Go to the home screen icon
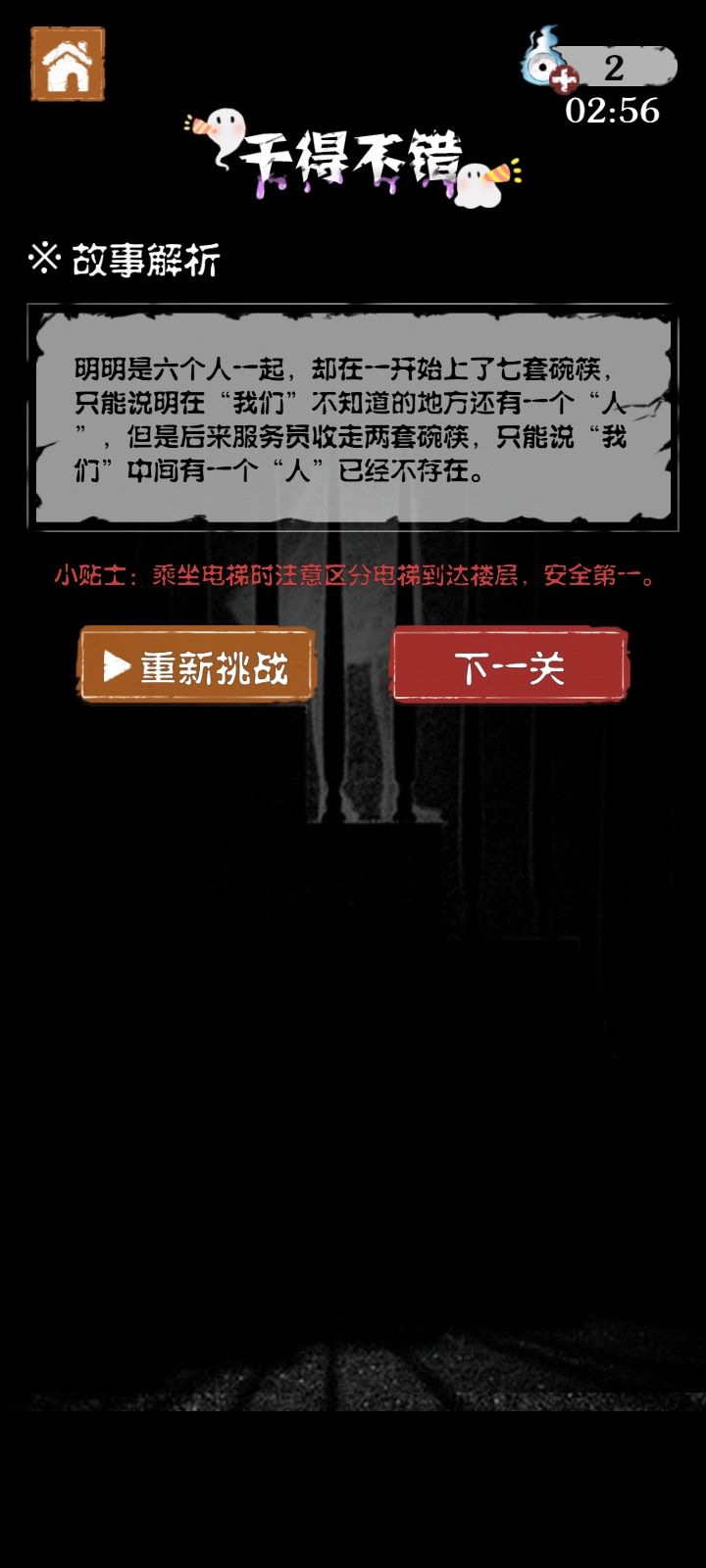The height and width of the screenshot is (1568, 706). [x=67, y=64]
